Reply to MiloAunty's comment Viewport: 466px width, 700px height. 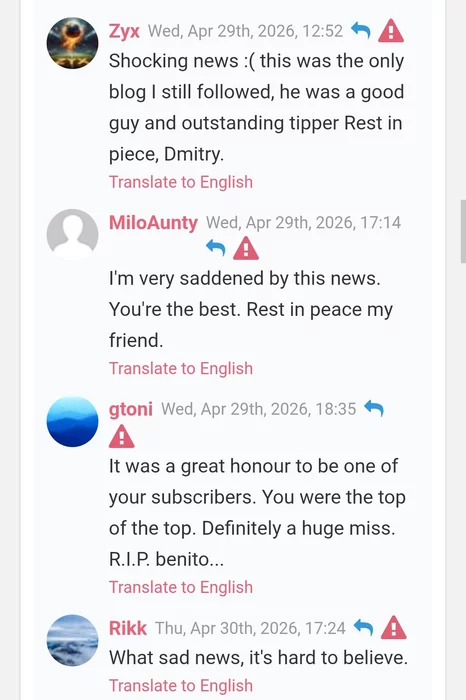216,248
